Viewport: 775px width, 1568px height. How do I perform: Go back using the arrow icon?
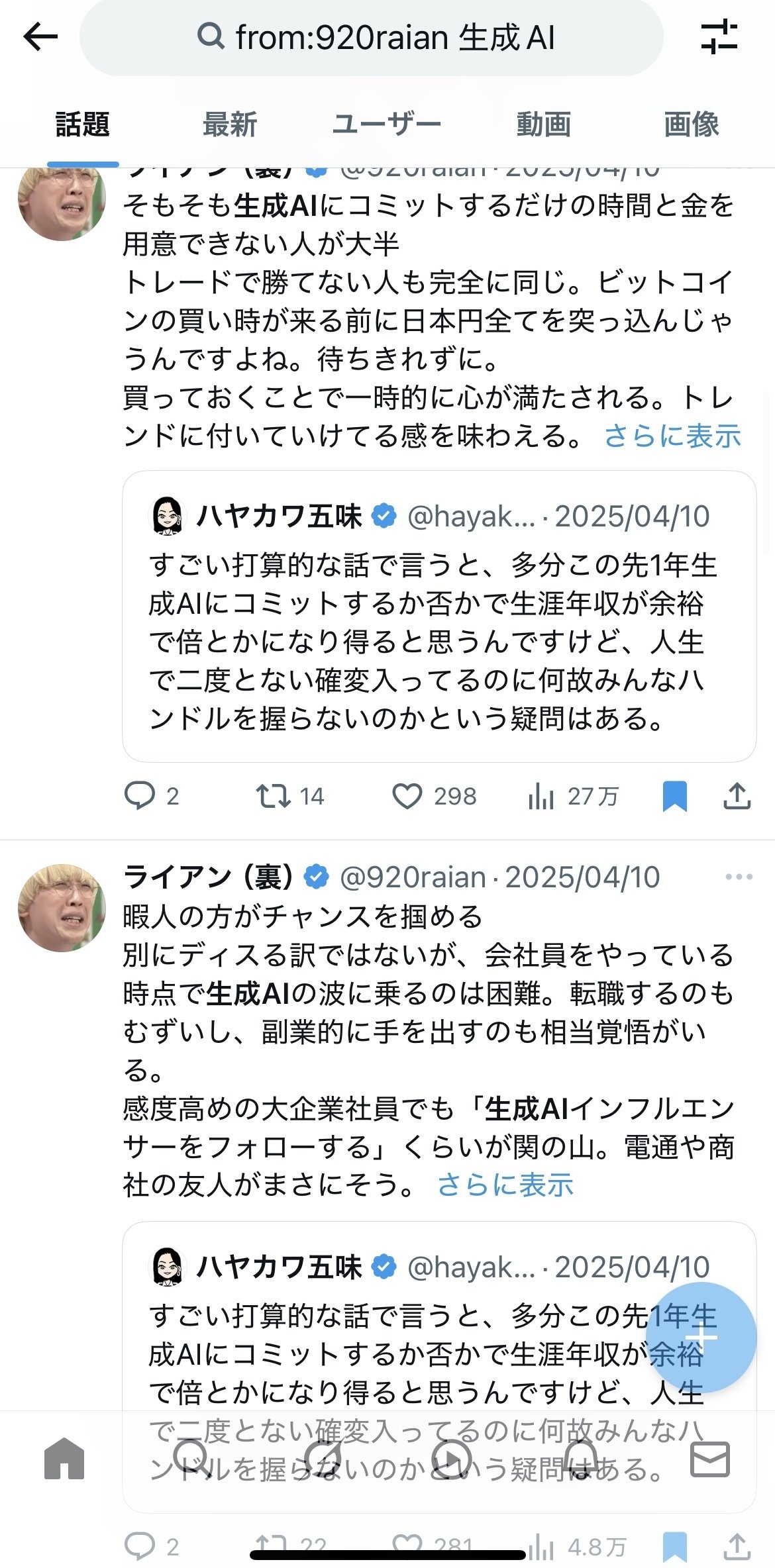click(x=41, y=37)
